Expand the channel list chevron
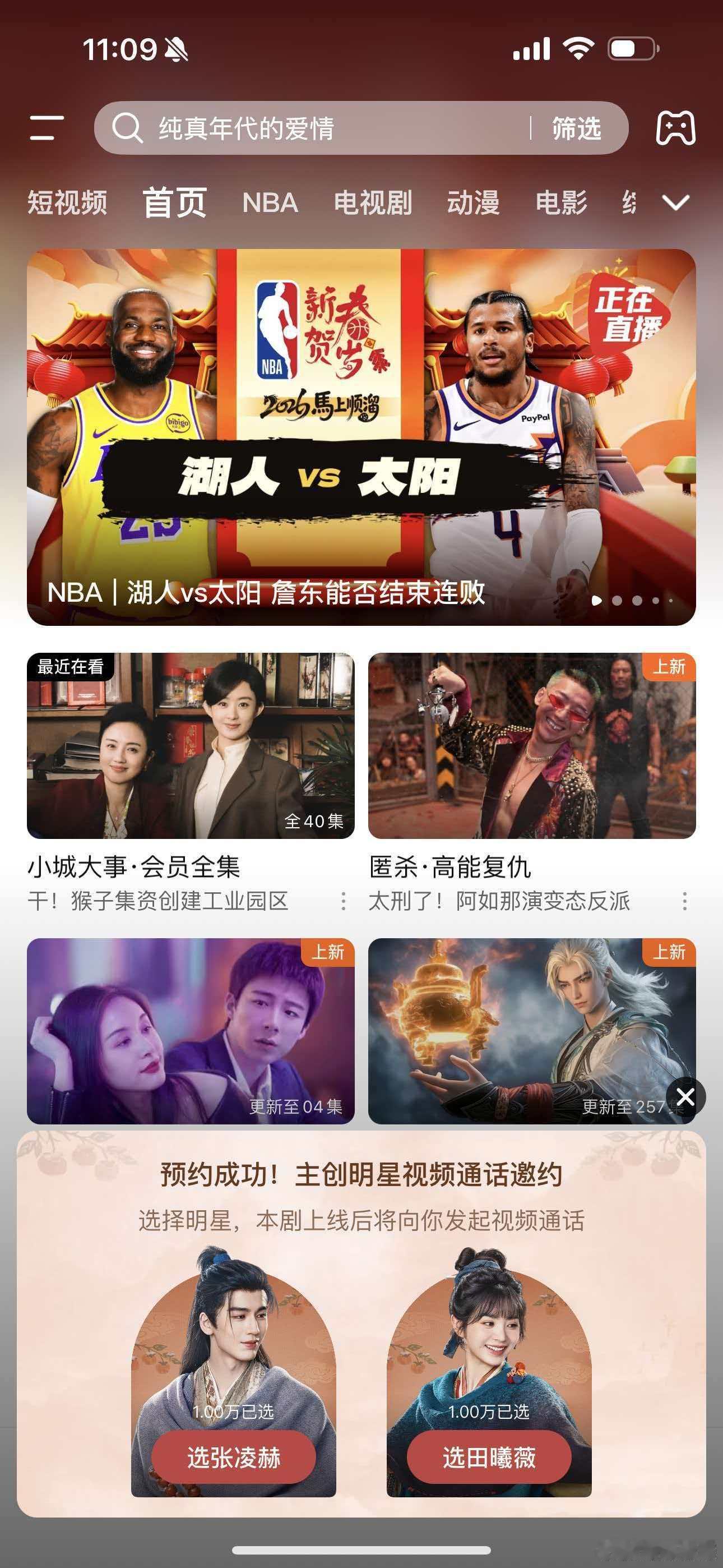 point(675,202)
